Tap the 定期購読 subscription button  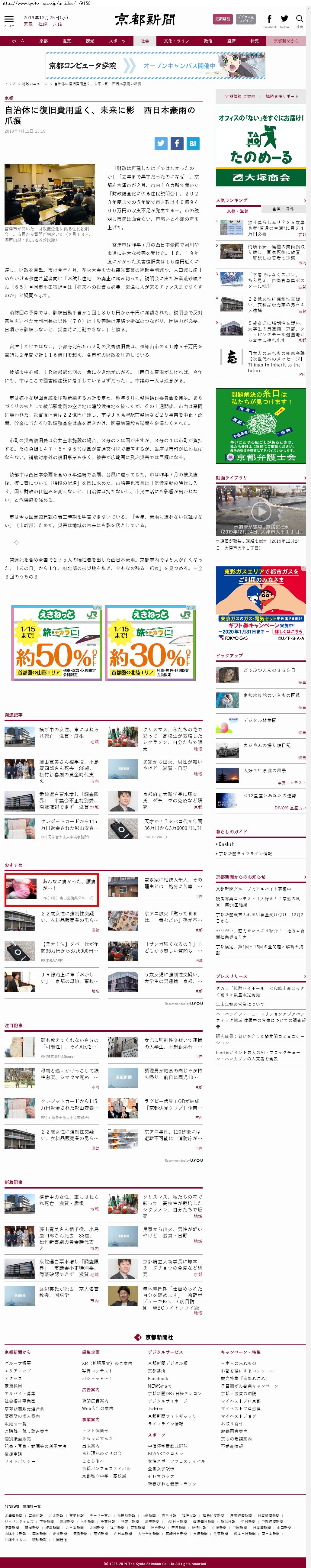222,19
